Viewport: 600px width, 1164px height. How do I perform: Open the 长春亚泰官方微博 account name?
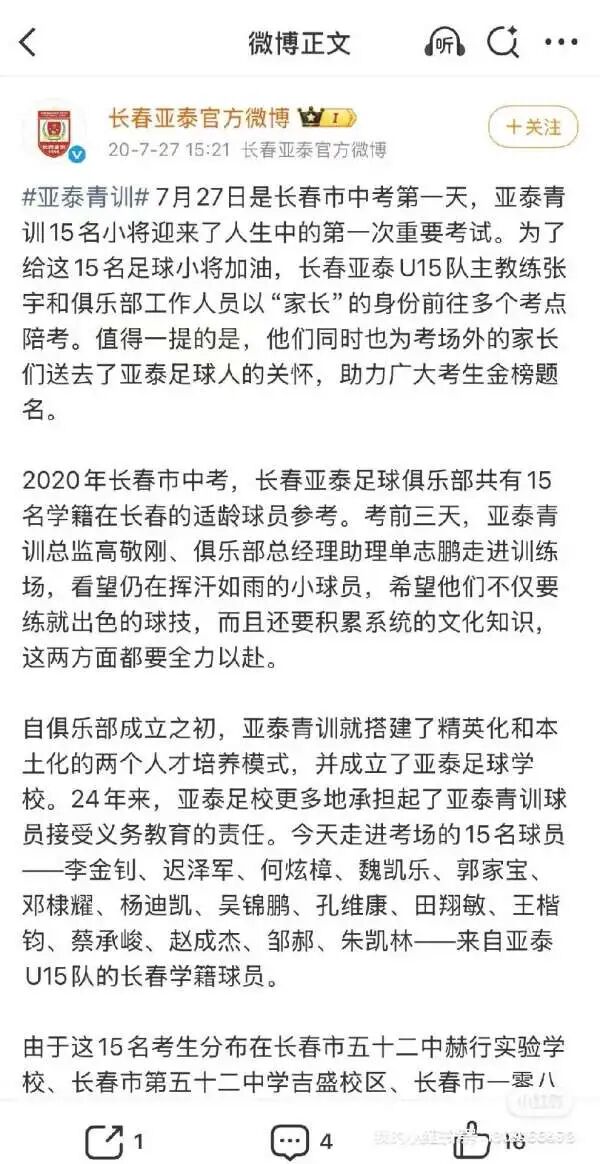click(x=198, y=118)
